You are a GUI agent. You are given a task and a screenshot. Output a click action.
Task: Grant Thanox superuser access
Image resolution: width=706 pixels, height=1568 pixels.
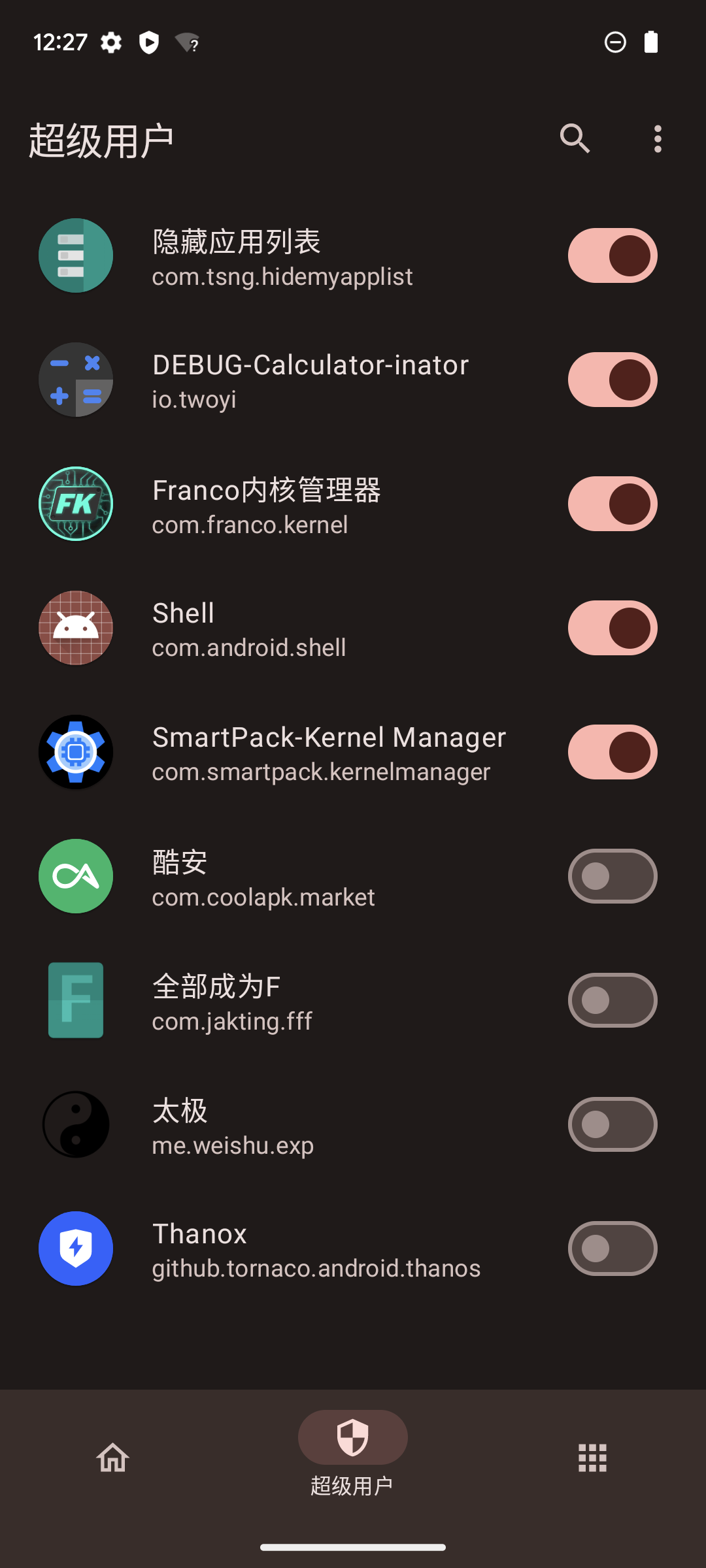612,1248
